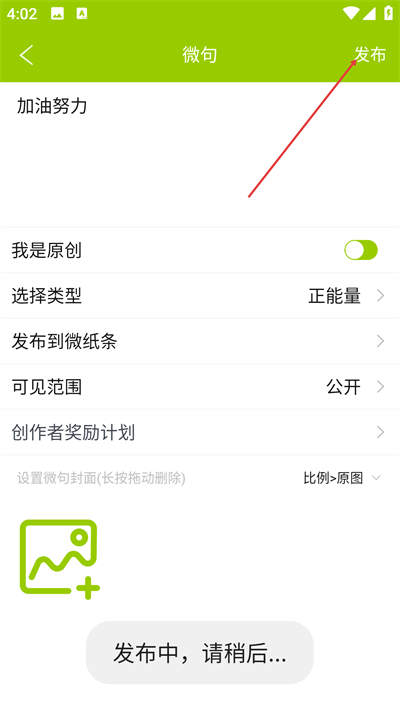
Task: Tap the text field containing 加油努力
Action: click(200, 154)
